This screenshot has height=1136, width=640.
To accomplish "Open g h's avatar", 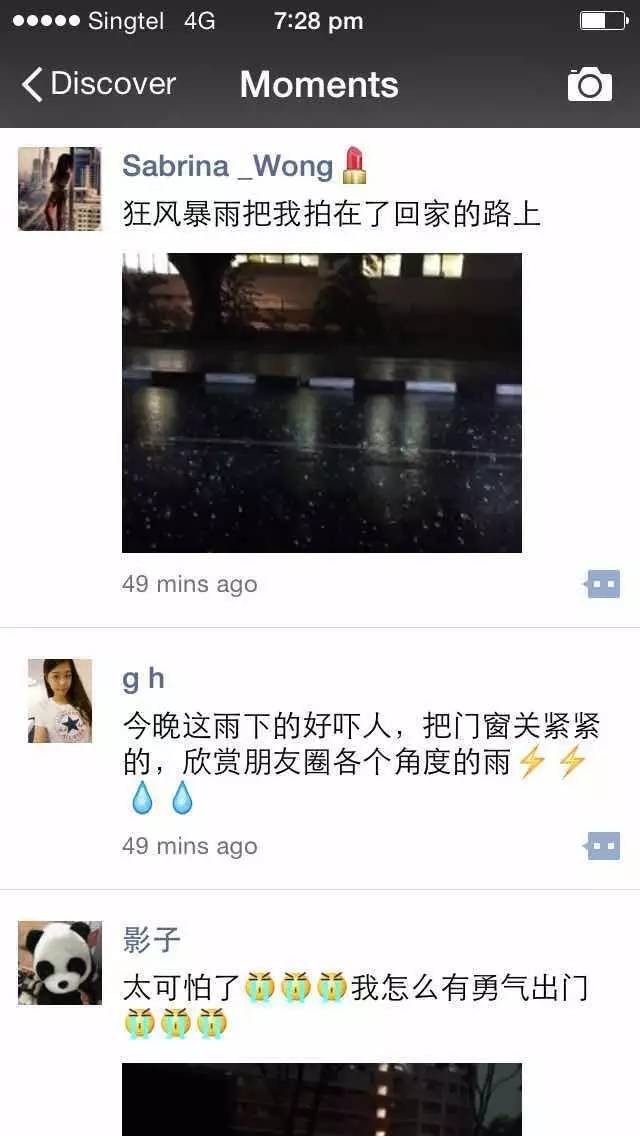I will (59, 700).
